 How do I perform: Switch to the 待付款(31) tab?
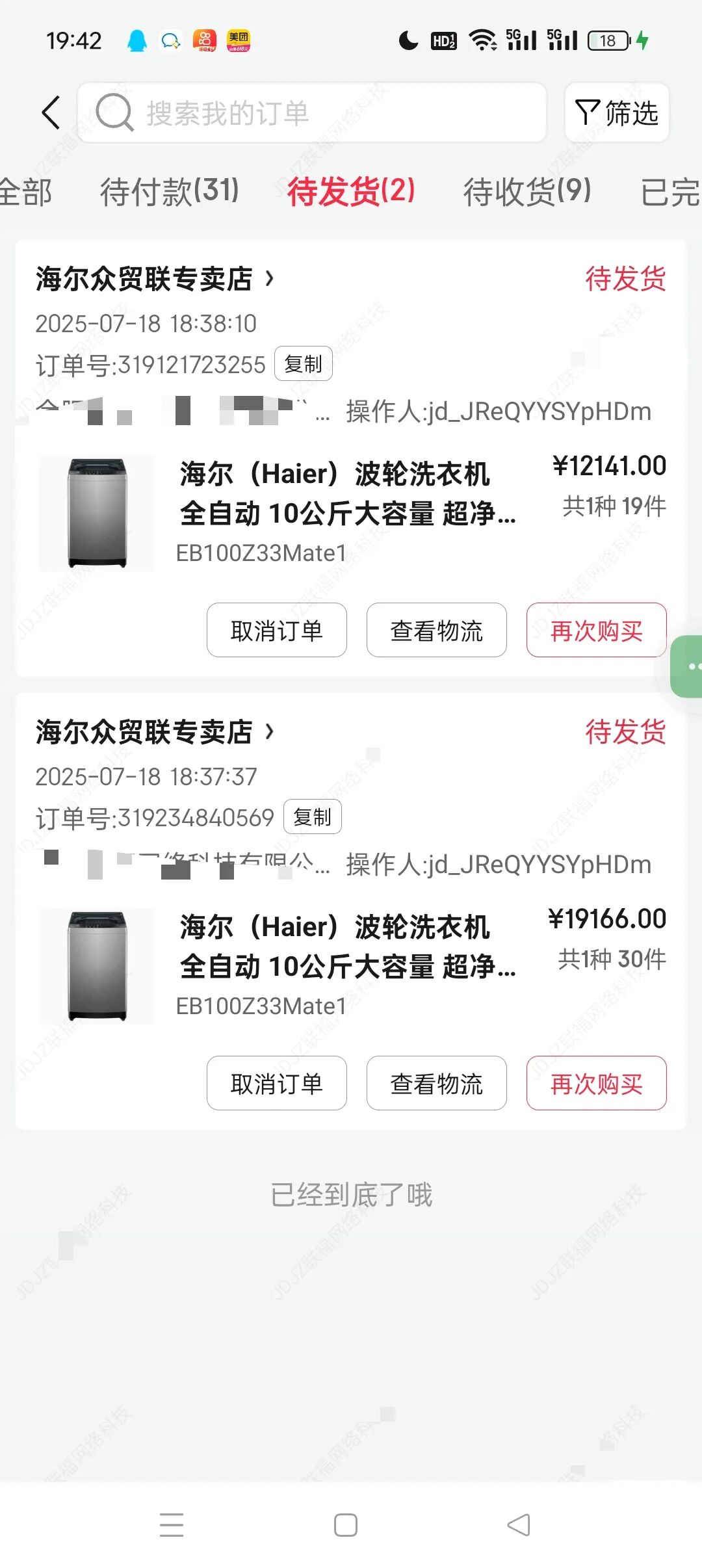pos(169,191)
